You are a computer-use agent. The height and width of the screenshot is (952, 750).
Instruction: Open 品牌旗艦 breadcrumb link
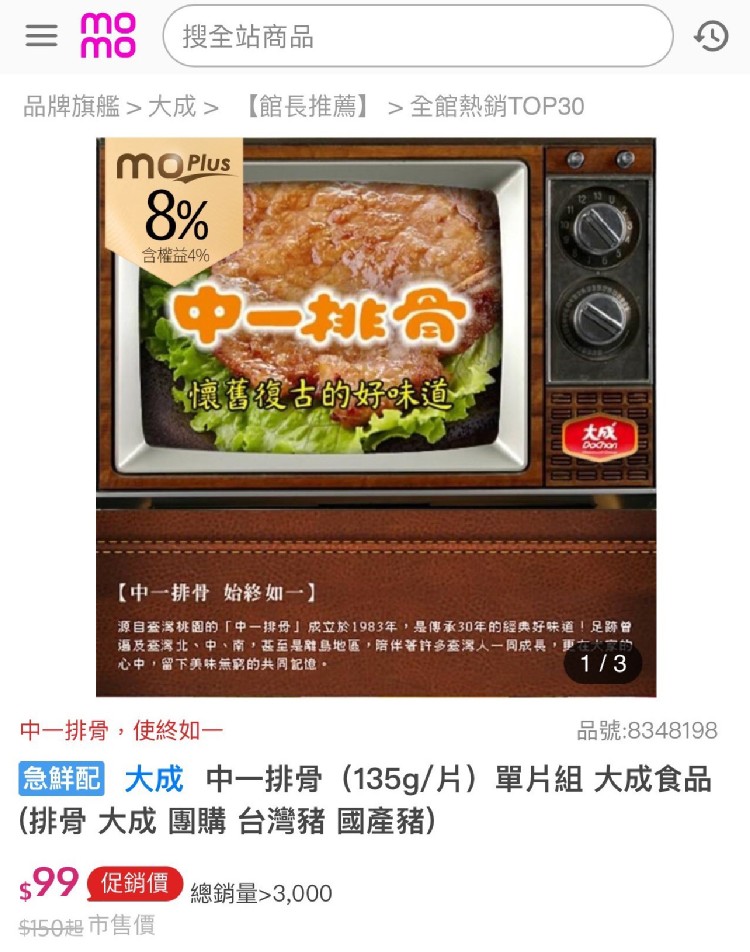(71, 106)
